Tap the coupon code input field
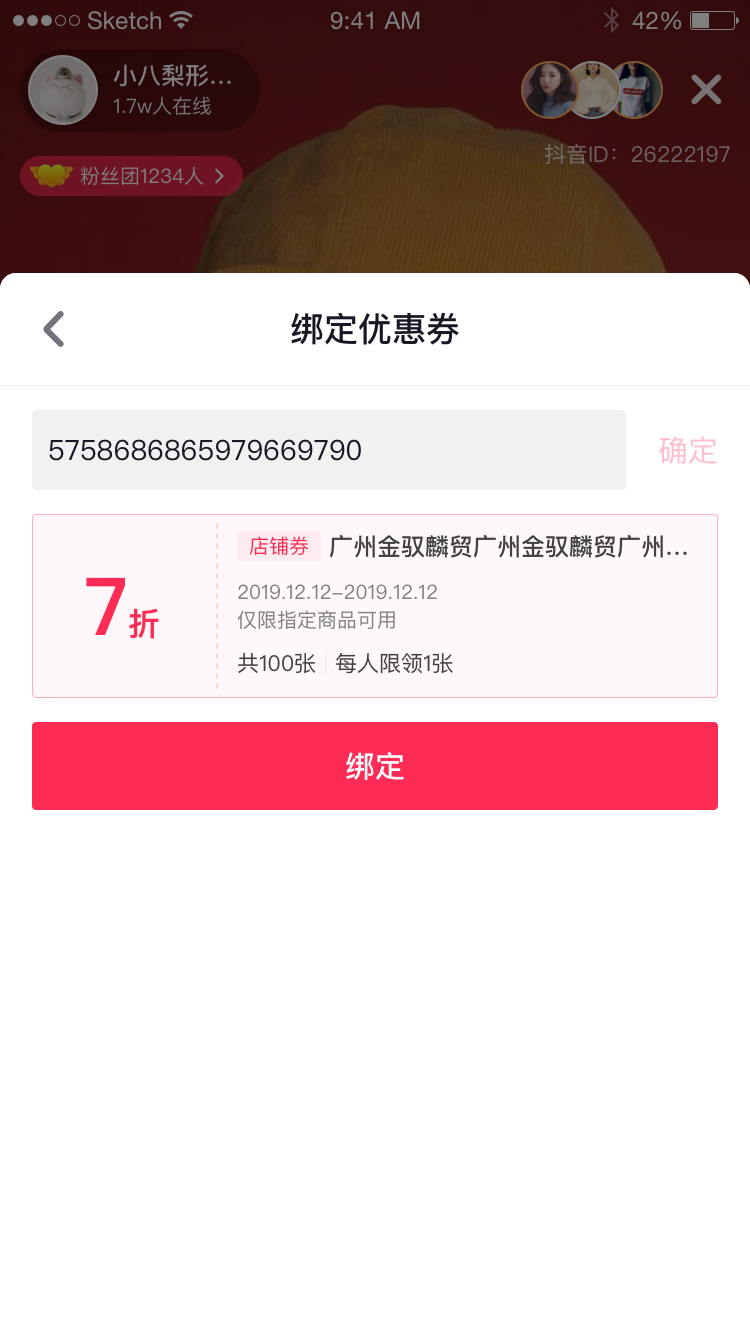 pos(328,450)
